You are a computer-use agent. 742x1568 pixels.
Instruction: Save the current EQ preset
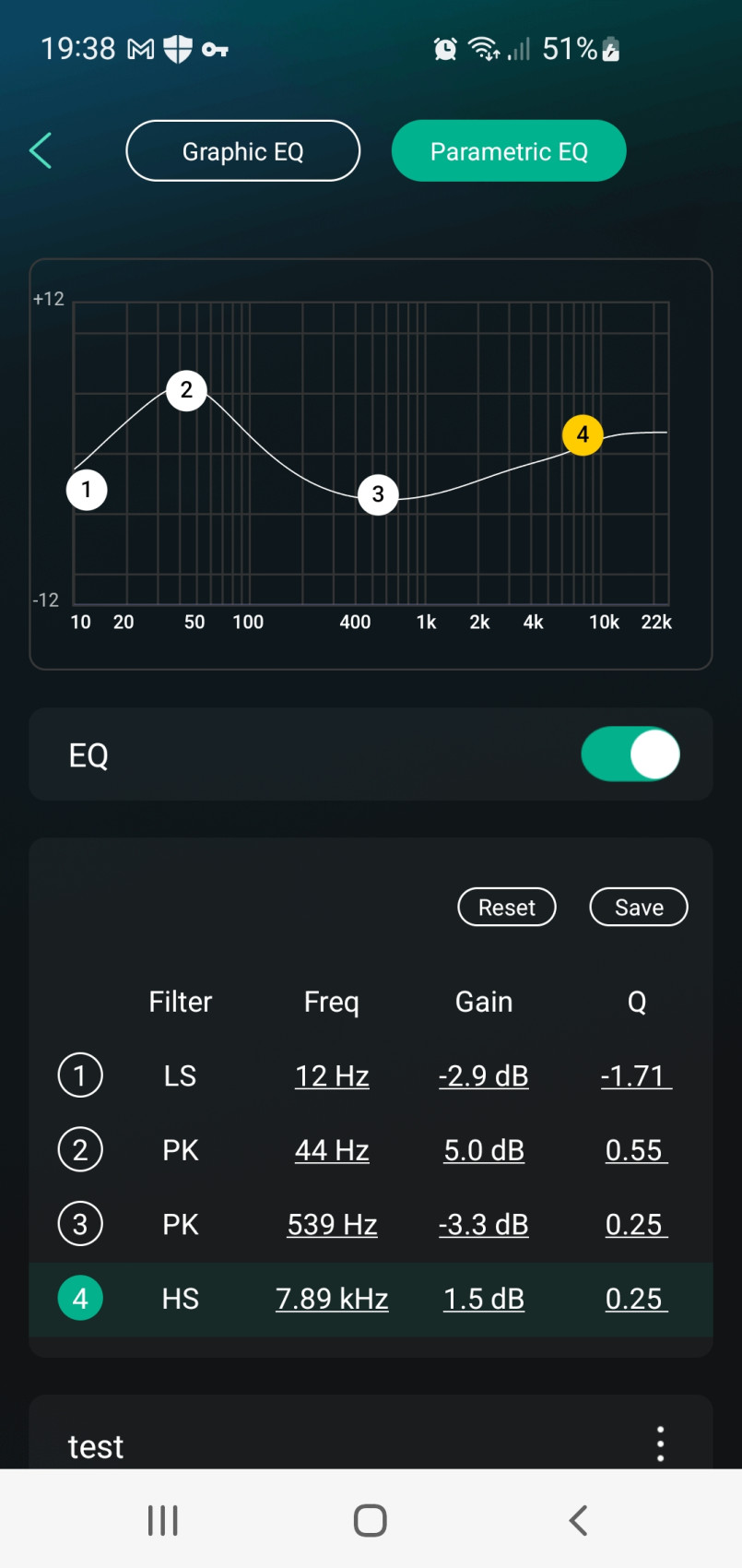(639, 908)
